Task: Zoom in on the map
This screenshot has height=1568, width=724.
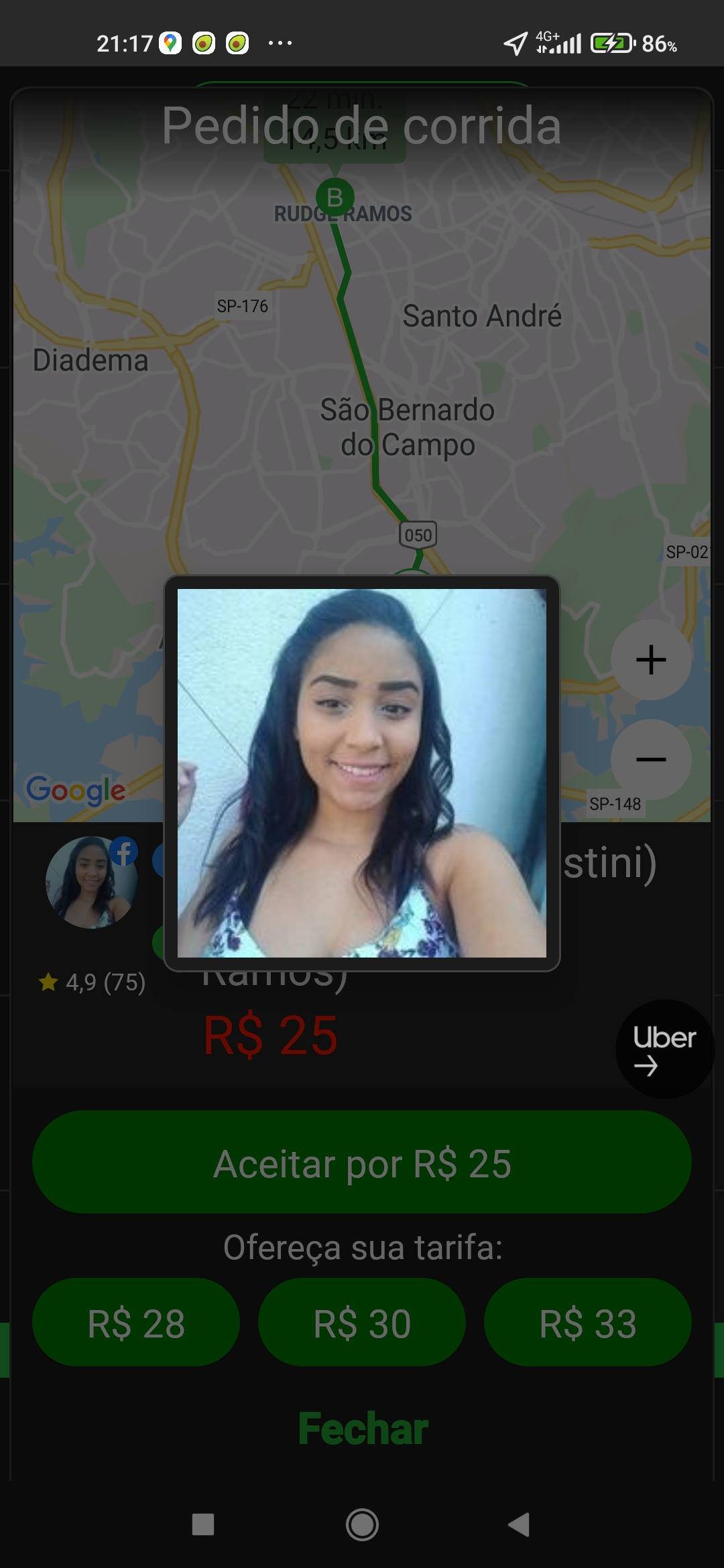Action: (x=650, y=660)
